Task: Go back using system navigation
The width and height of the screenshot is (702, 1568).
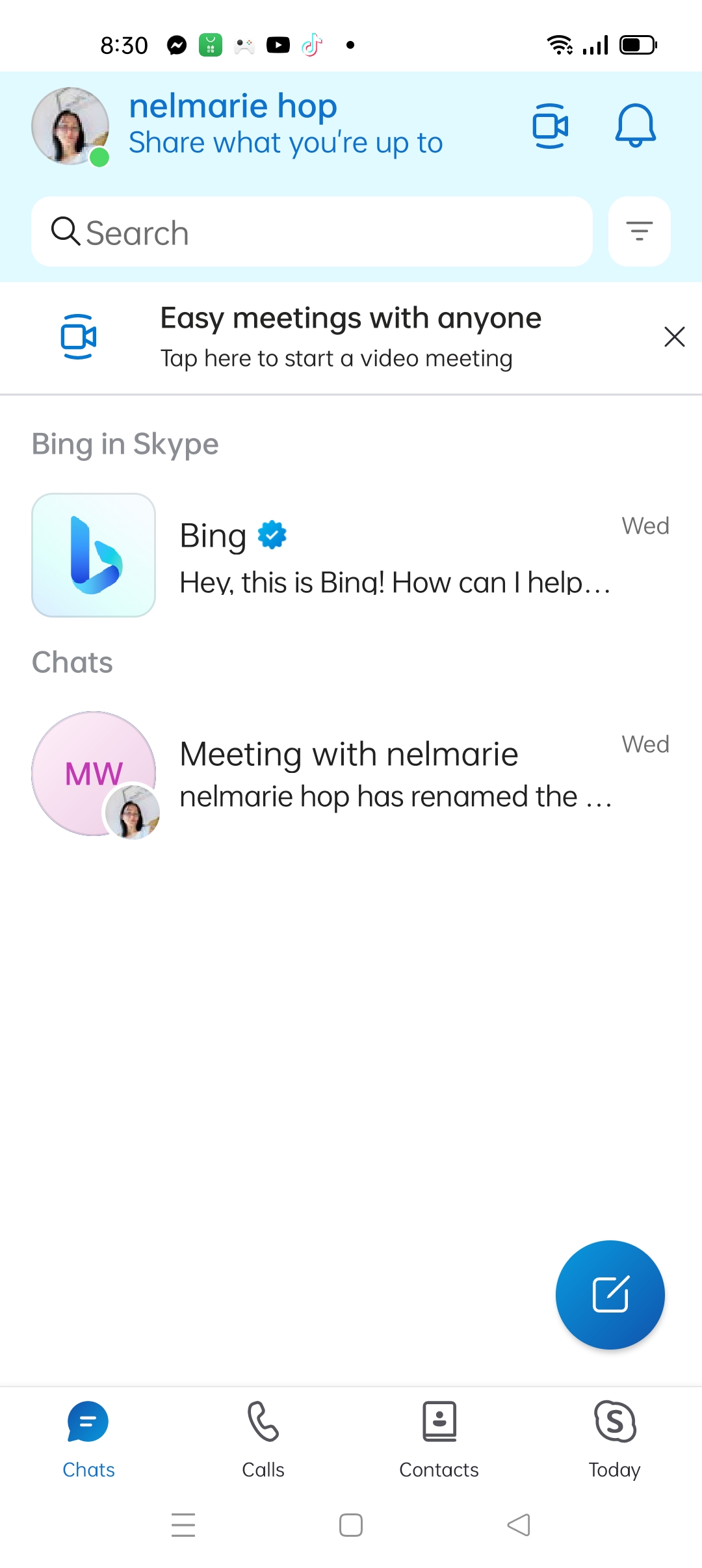Action: coord(519,1524)
